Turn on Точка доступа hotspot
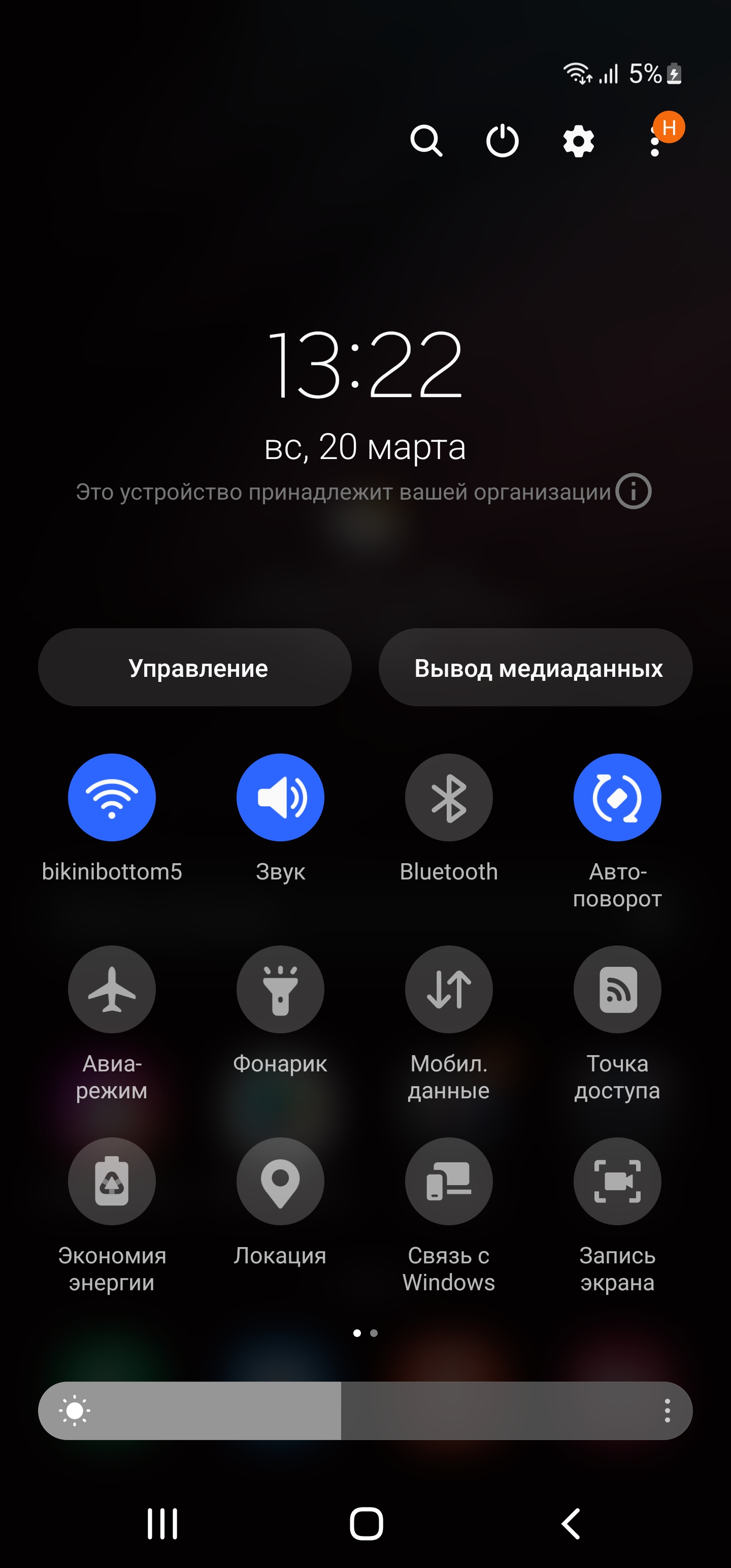Screen dimensions: 731x1568 coord(617,989)
